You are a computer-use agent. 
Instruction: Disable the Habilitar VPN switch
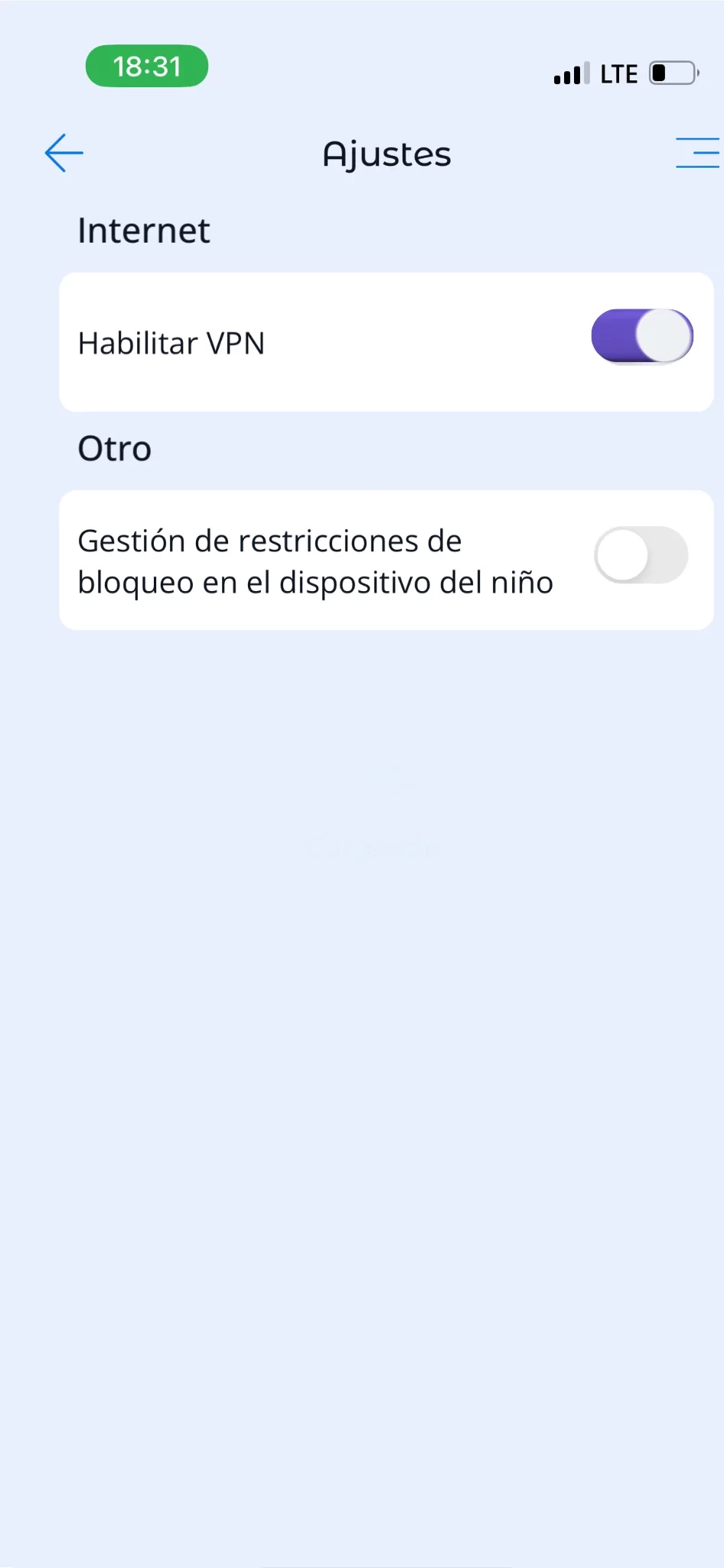click(641, 336)
